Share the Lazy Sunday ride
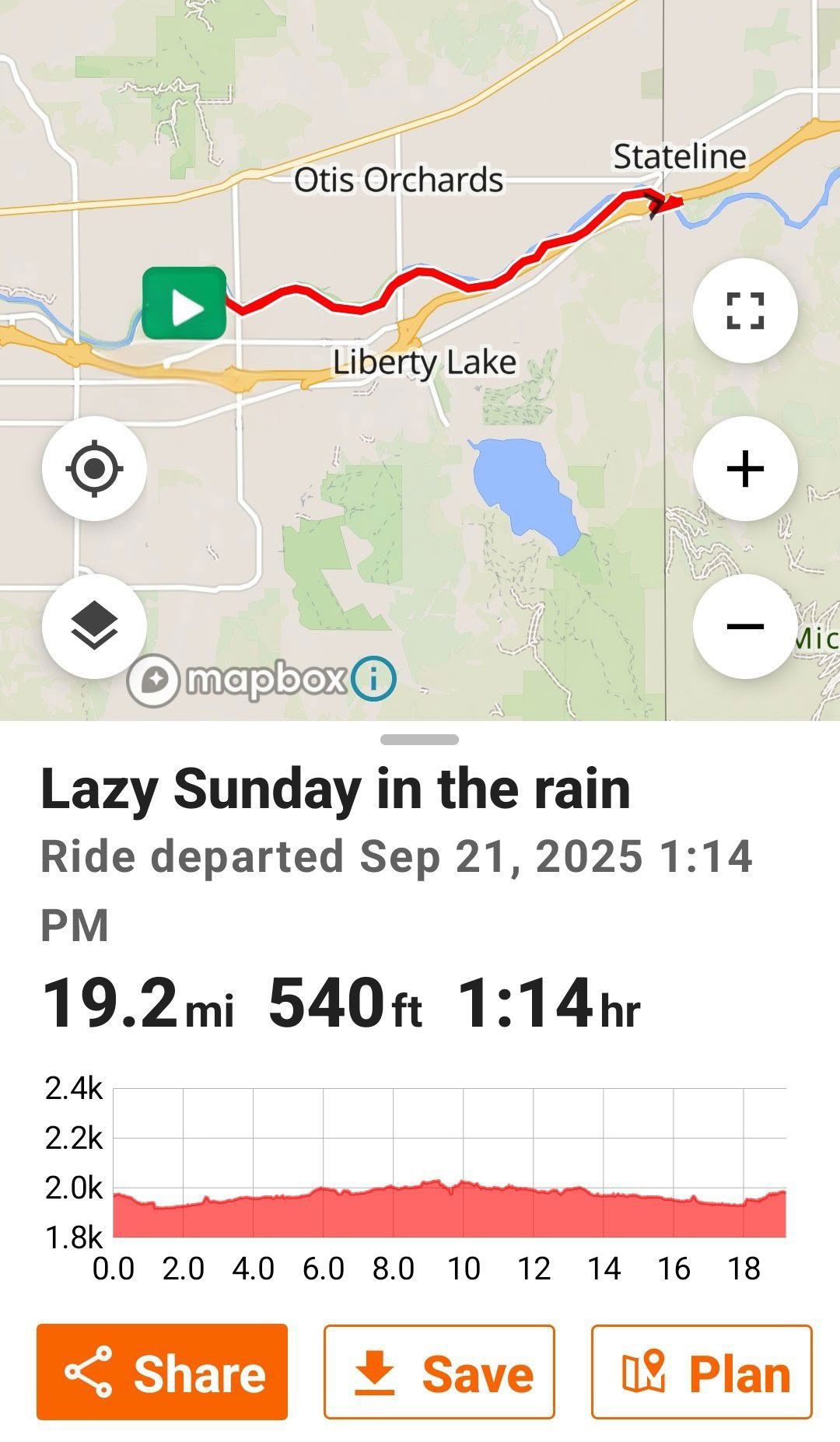The height and width of the screenshot is (1442, 840). tap(162, 1372)
